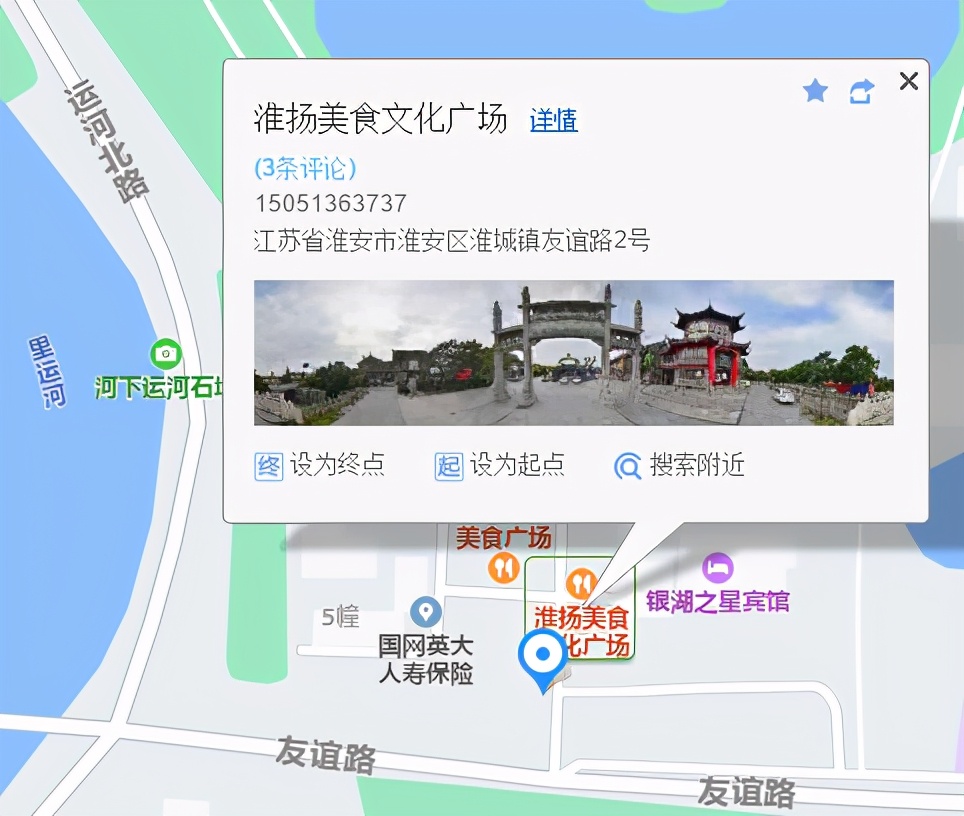
Task: Open the 河下运河石堤 photo spot marker
Action: pos(165,353)
